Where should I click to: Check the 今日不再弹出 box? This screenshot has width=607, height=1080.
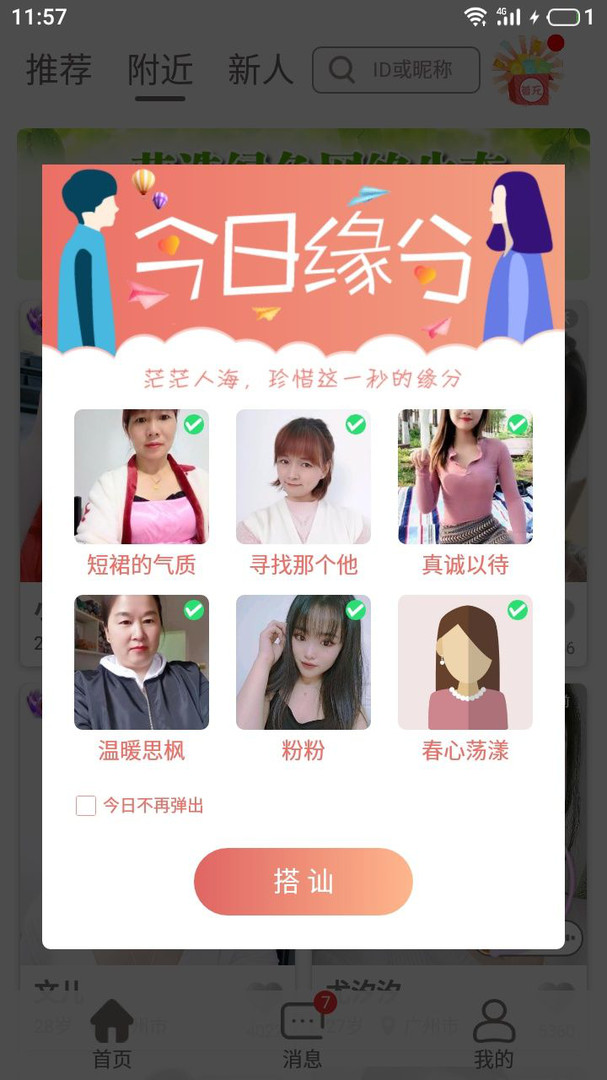(86, 805)
